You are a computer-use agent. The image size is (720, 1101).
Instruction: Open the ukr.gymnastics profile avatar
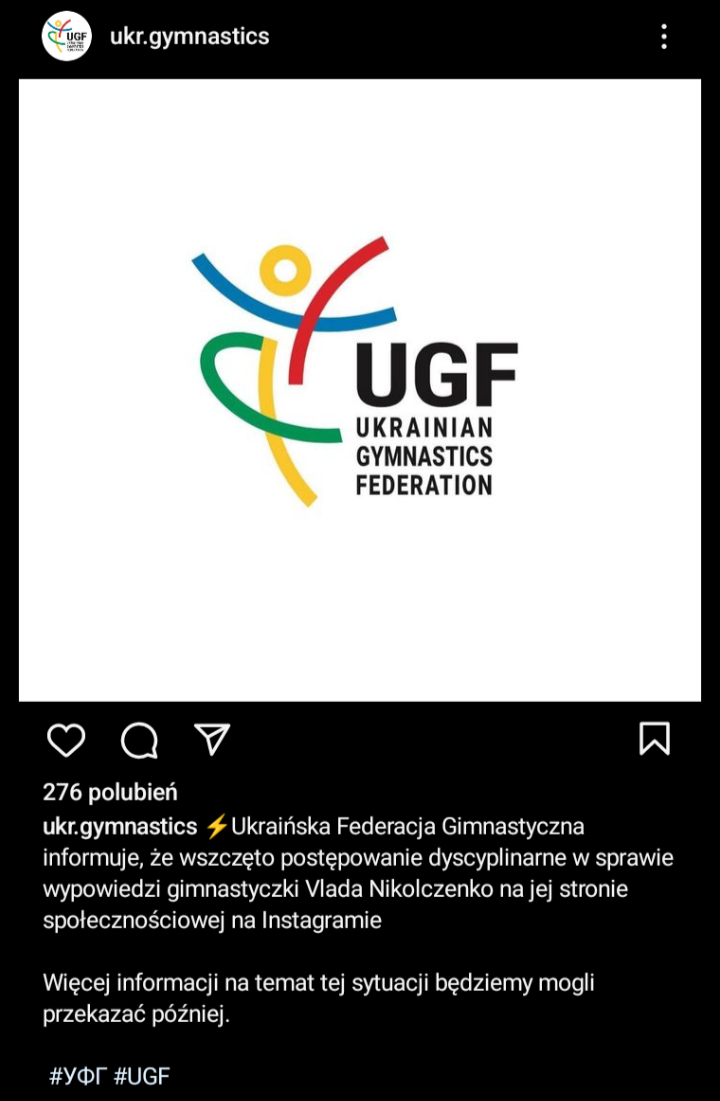(x=66, y=37)
